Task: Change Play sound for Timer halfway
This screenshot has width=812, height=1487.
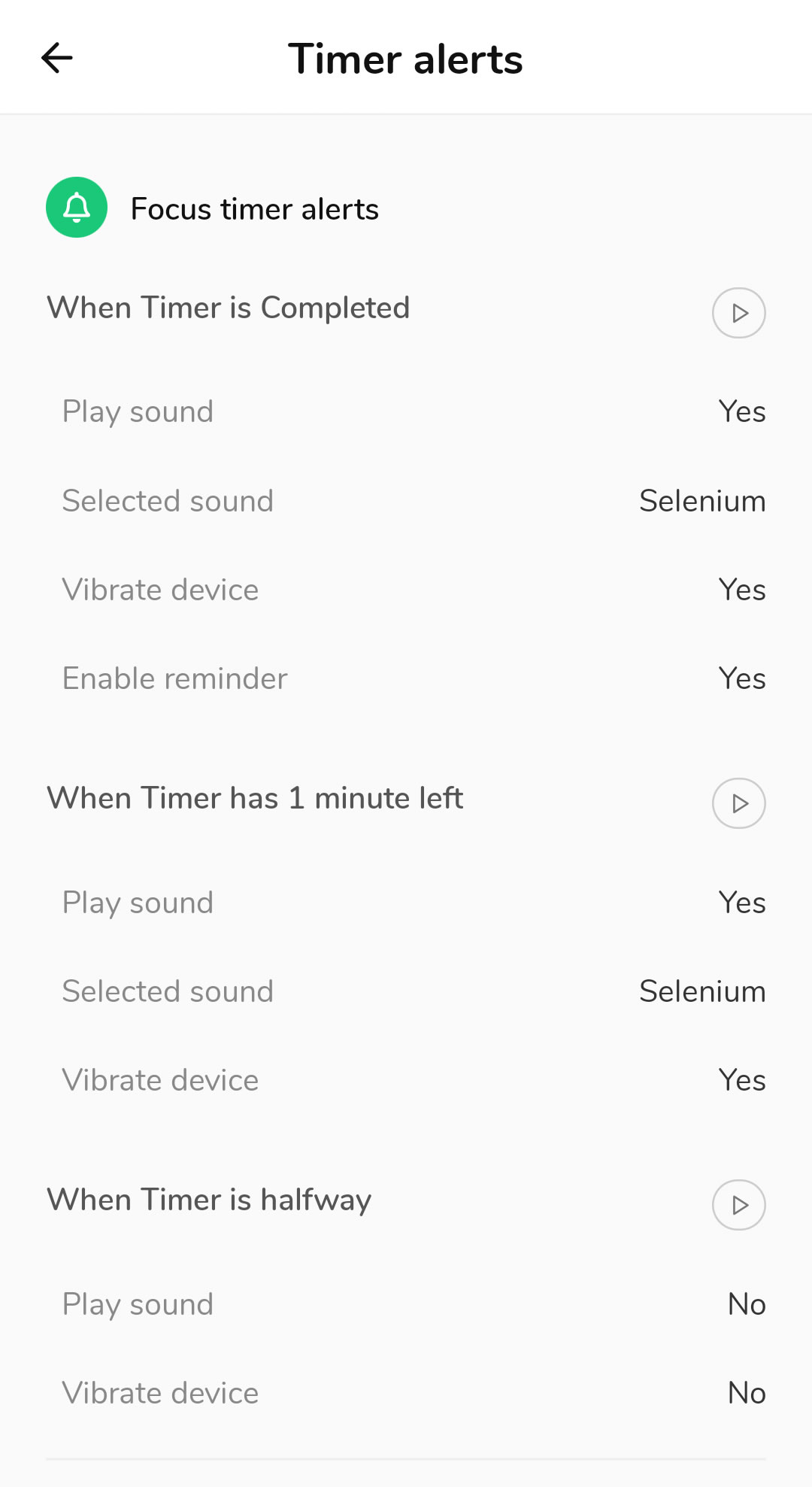Action: pos(406,1304)
